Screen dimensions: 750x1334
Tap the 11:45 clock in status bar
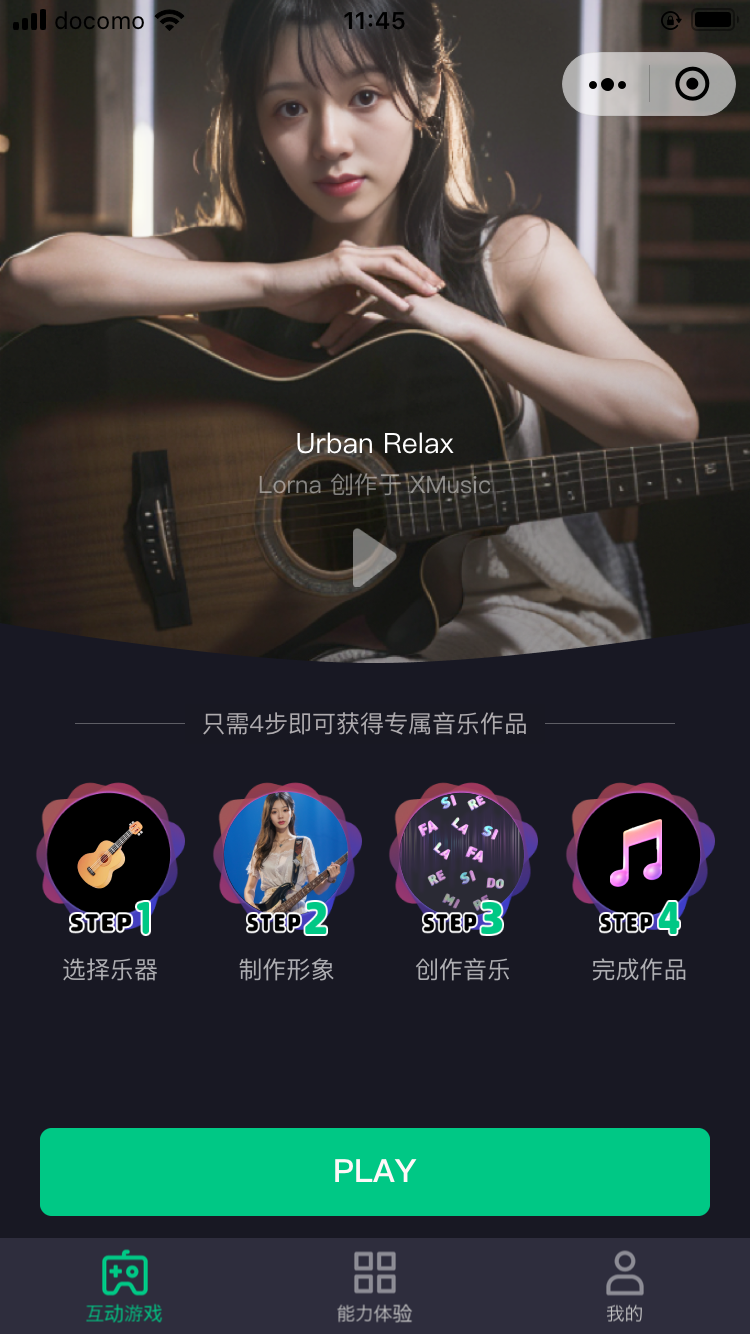click(x=374, y=20)
